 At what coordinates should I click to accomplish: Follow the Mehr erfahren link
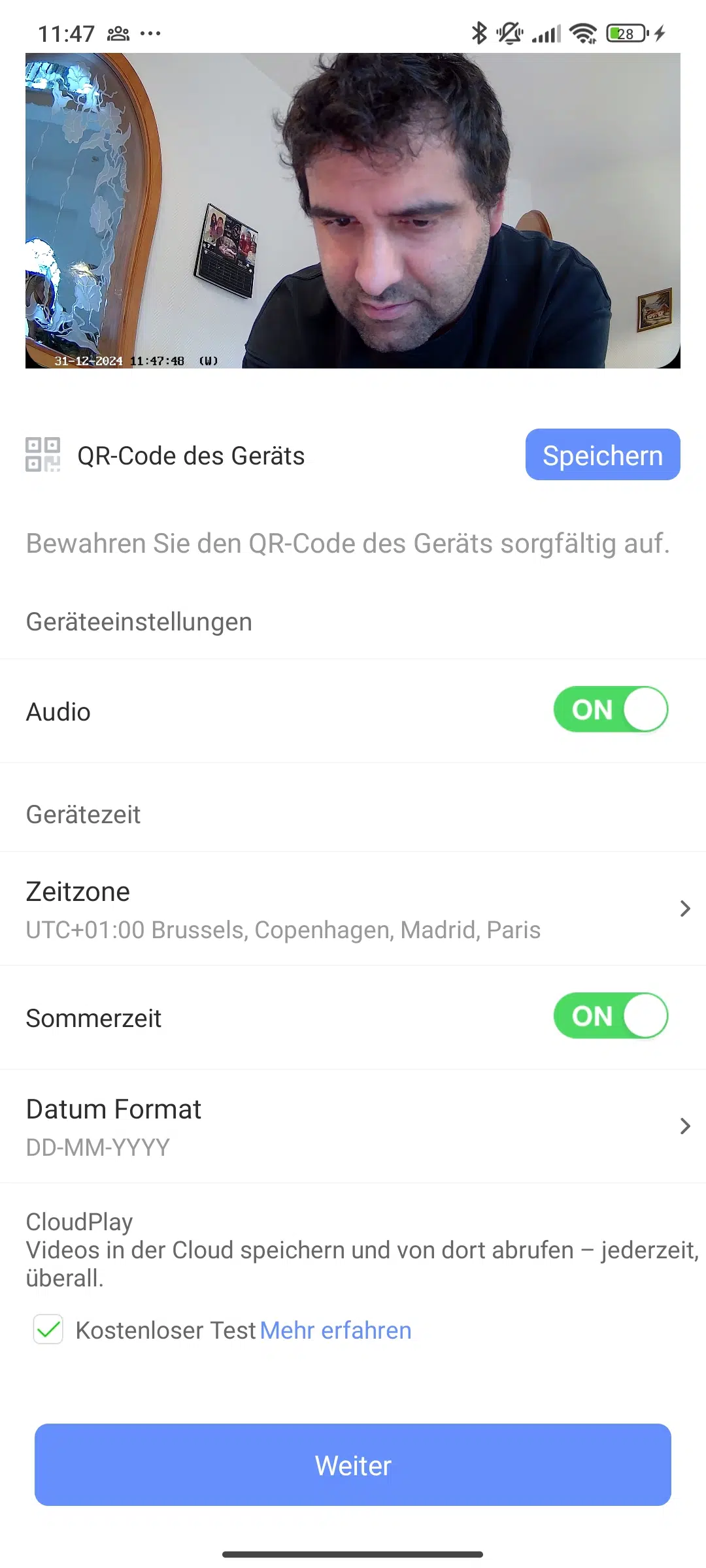click(335, 1331)
